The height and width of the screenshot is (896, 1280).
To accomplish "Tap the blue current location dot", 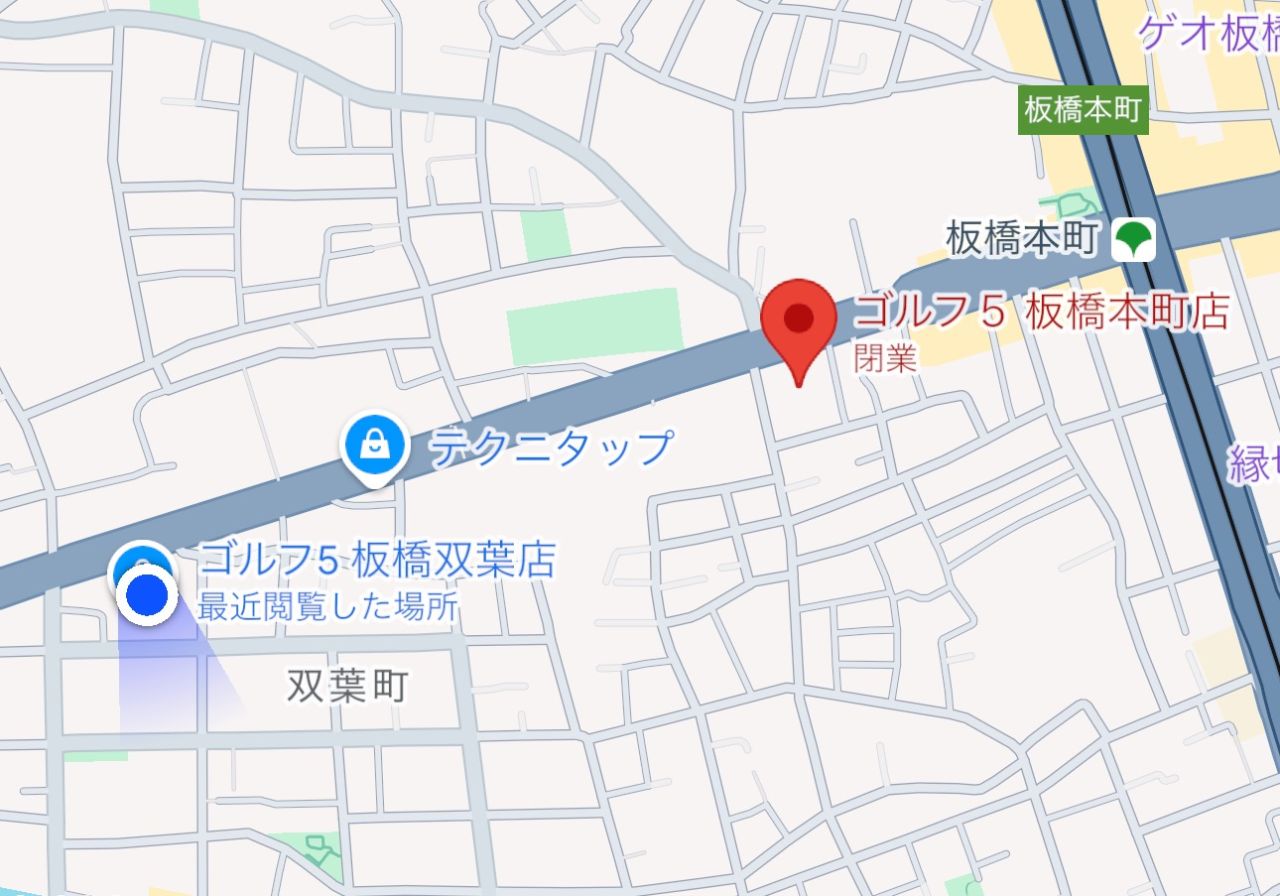I will 148,595.
